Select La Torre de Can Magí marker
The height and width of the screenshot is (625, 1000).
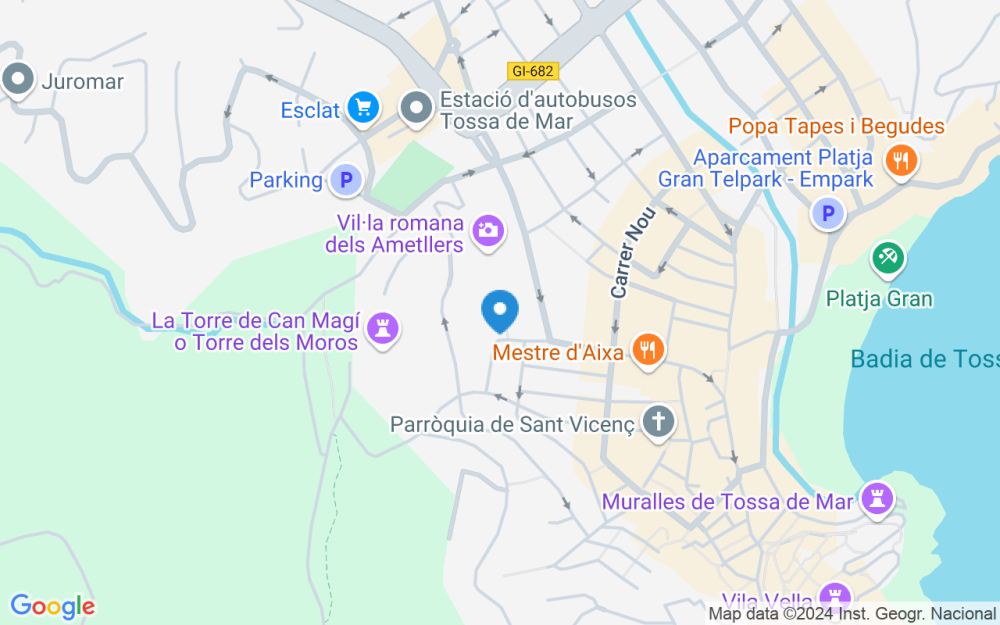coord(383,330)
